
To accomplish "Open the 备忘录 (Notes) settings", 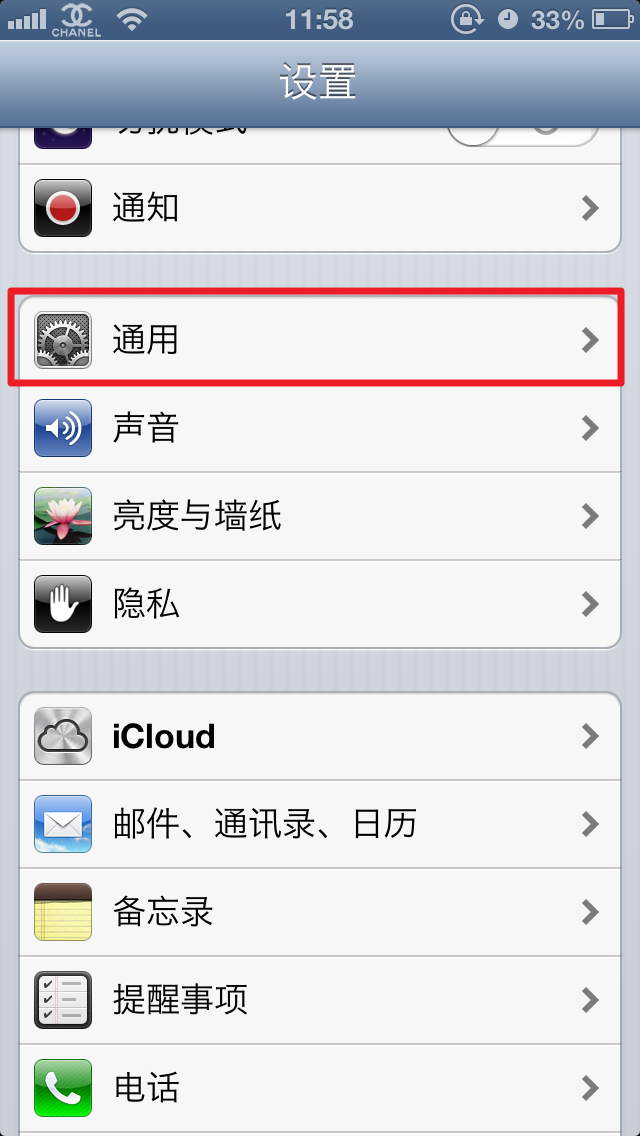I will point(320,912).
